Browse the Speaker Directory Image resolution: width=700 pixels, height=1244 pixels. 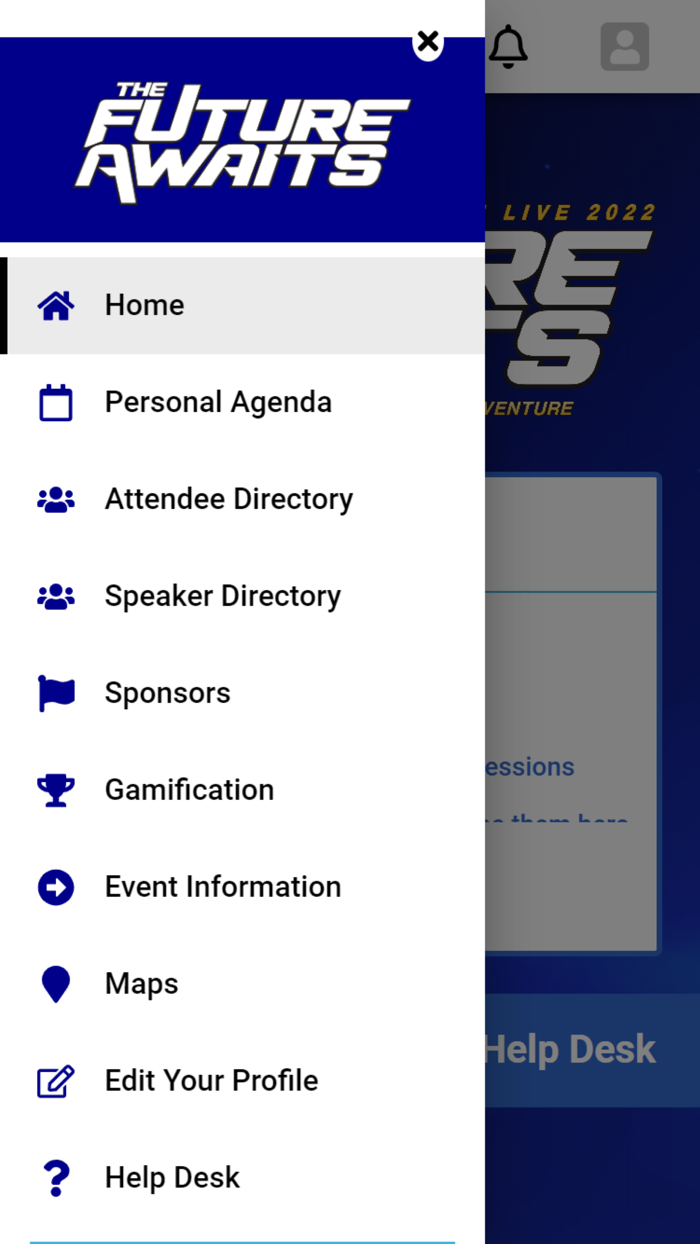tap(222, 596)
